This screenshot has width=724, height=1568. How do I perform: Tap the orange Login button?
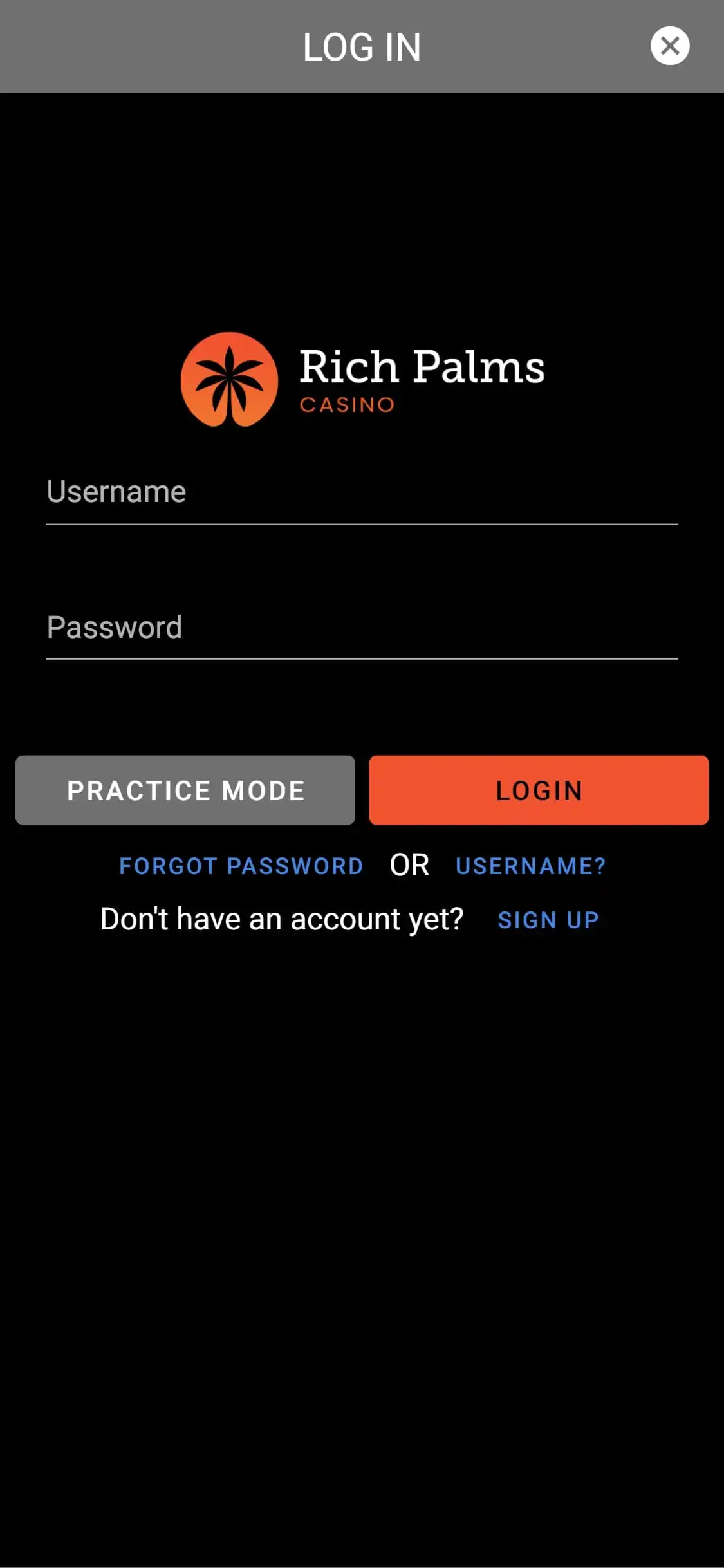539,790
